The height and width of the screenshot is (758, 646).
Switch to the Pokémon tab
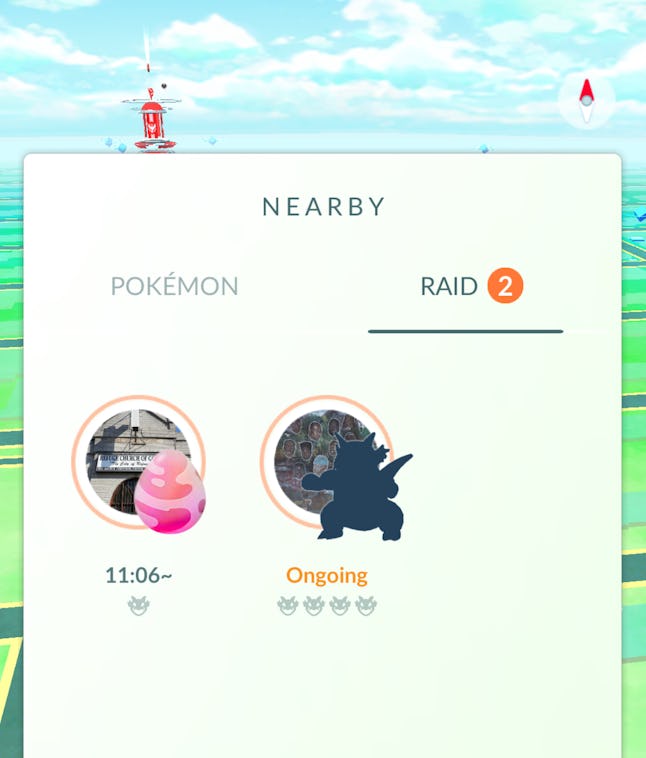click(174, 287)
